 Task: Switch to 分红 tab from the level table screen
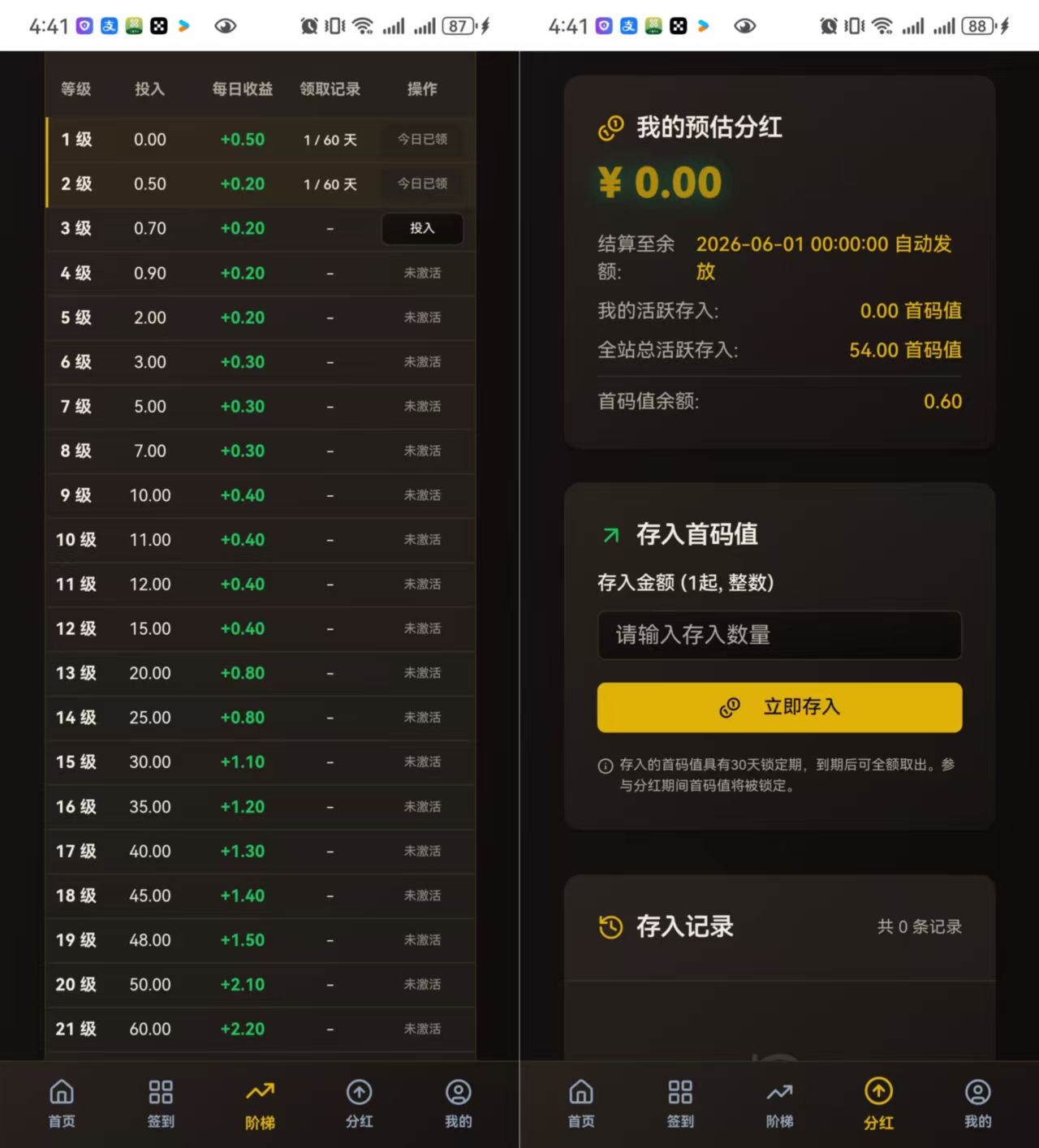point(359,1103)
